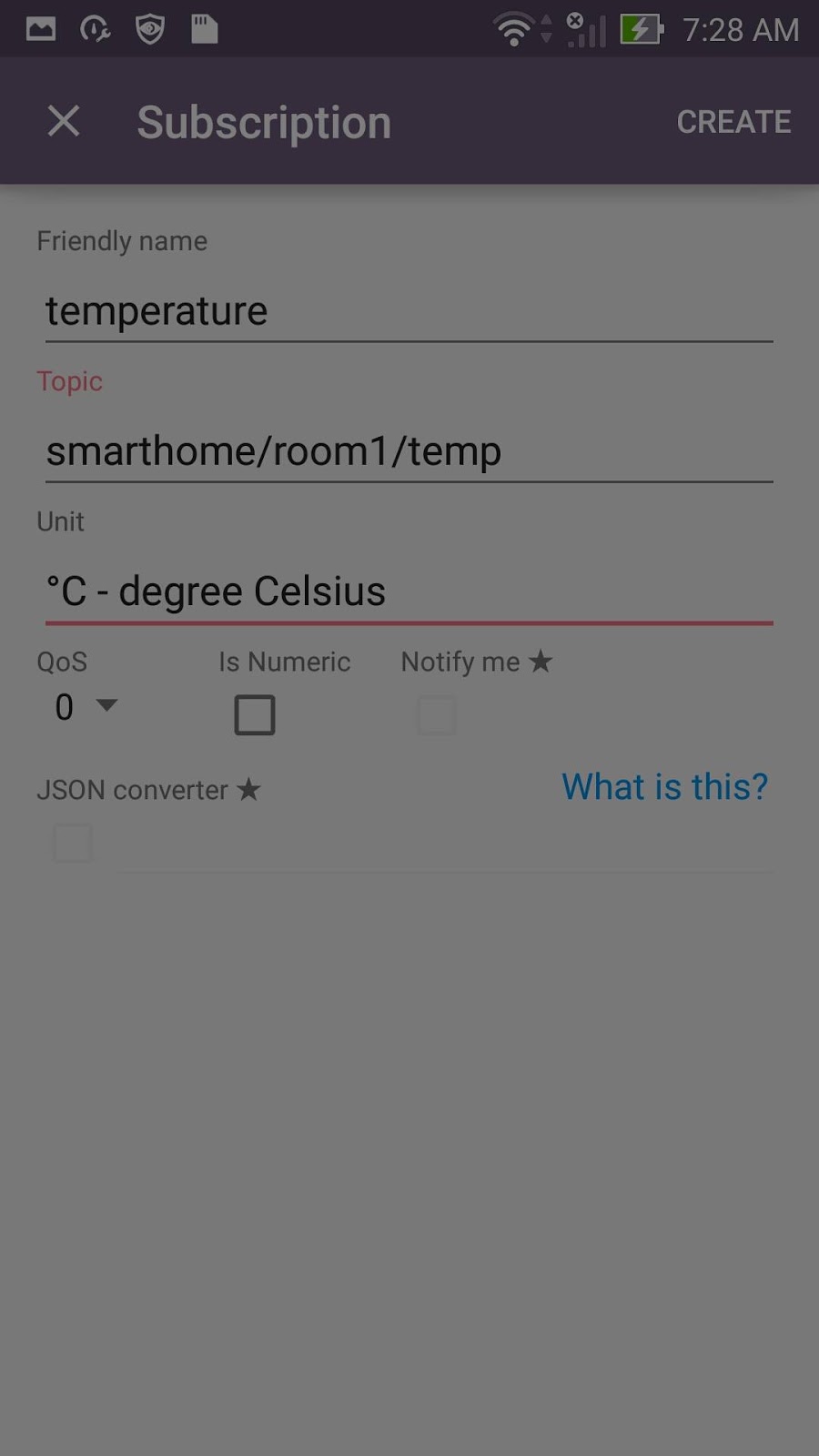This screenshot has width=819, height=1456.
Task: Enable the Notify me checkbox
Action: 437,715
